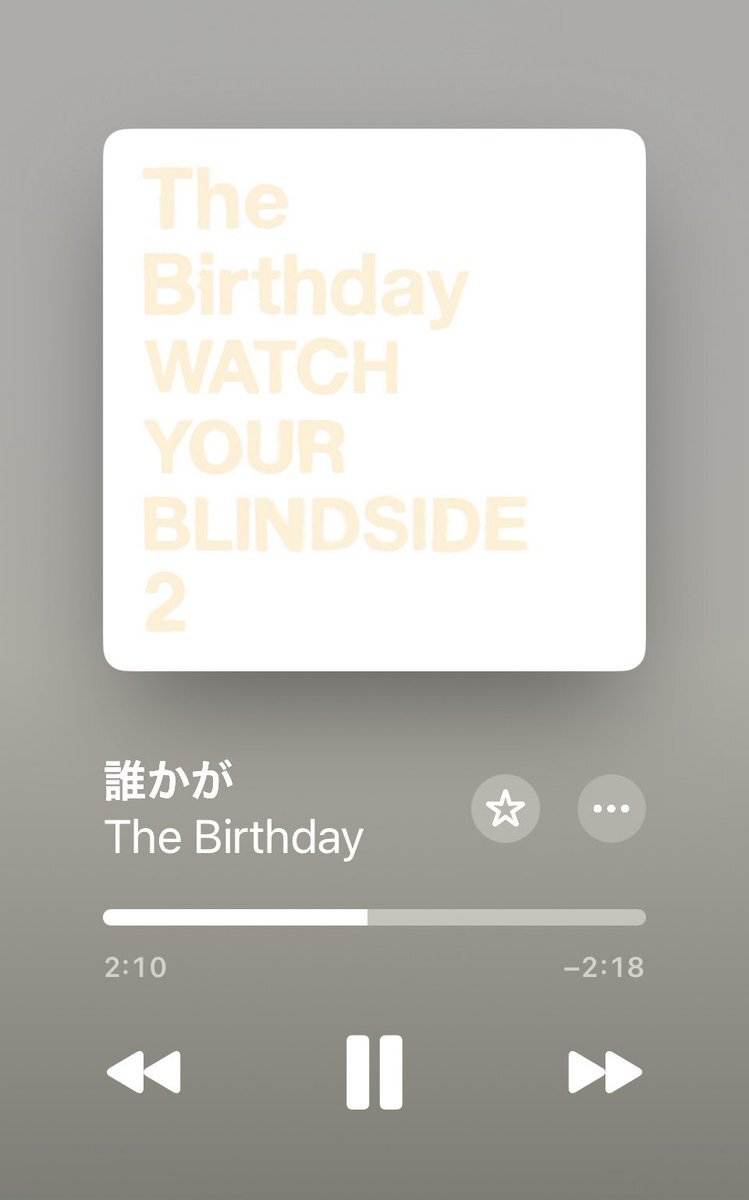Tap the WATCH YOUR BLINDSIDE 2 album artwork
This screenshot has height=1200, width=749.
point(374,400)
